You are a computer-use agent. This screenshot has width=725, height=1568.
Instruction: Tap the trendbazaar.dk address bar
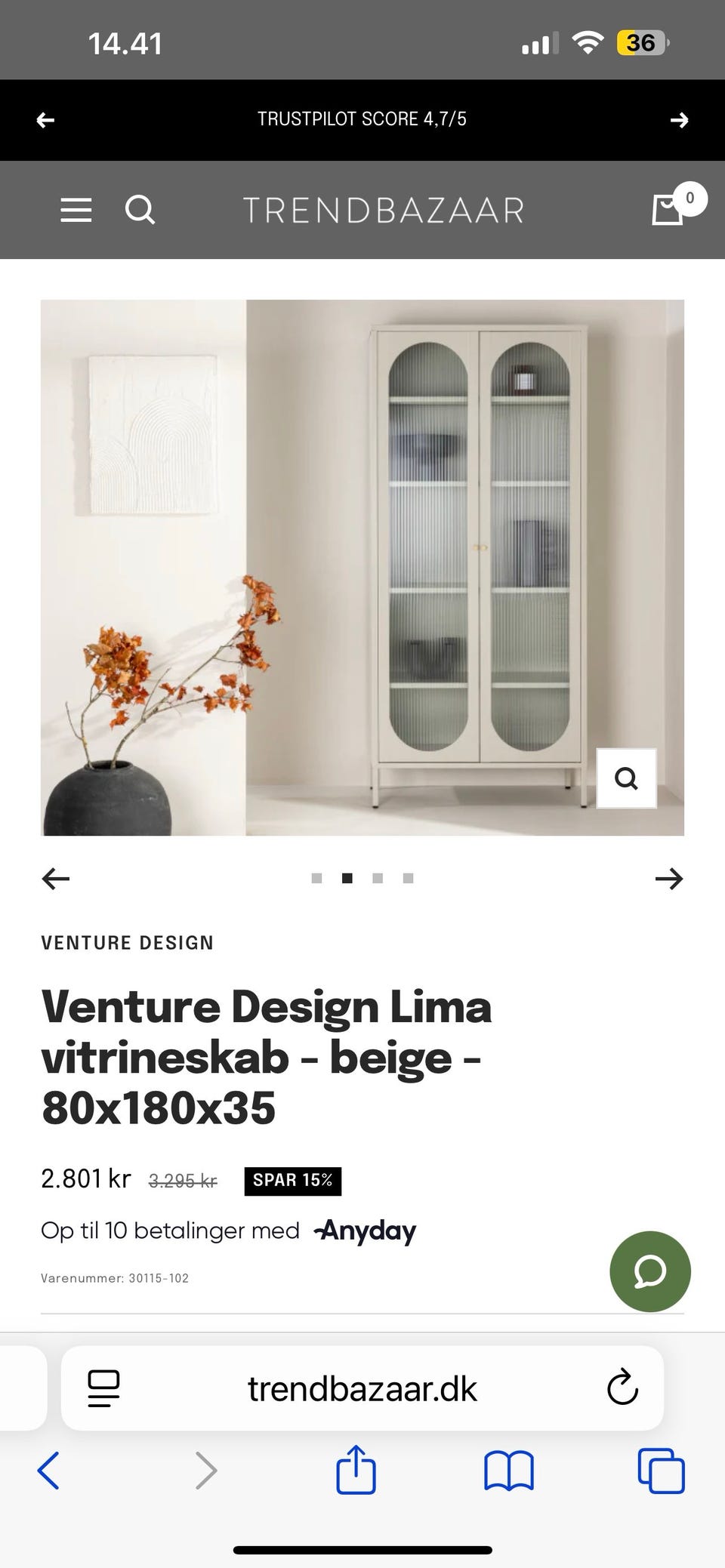[x=362, y=1387]
